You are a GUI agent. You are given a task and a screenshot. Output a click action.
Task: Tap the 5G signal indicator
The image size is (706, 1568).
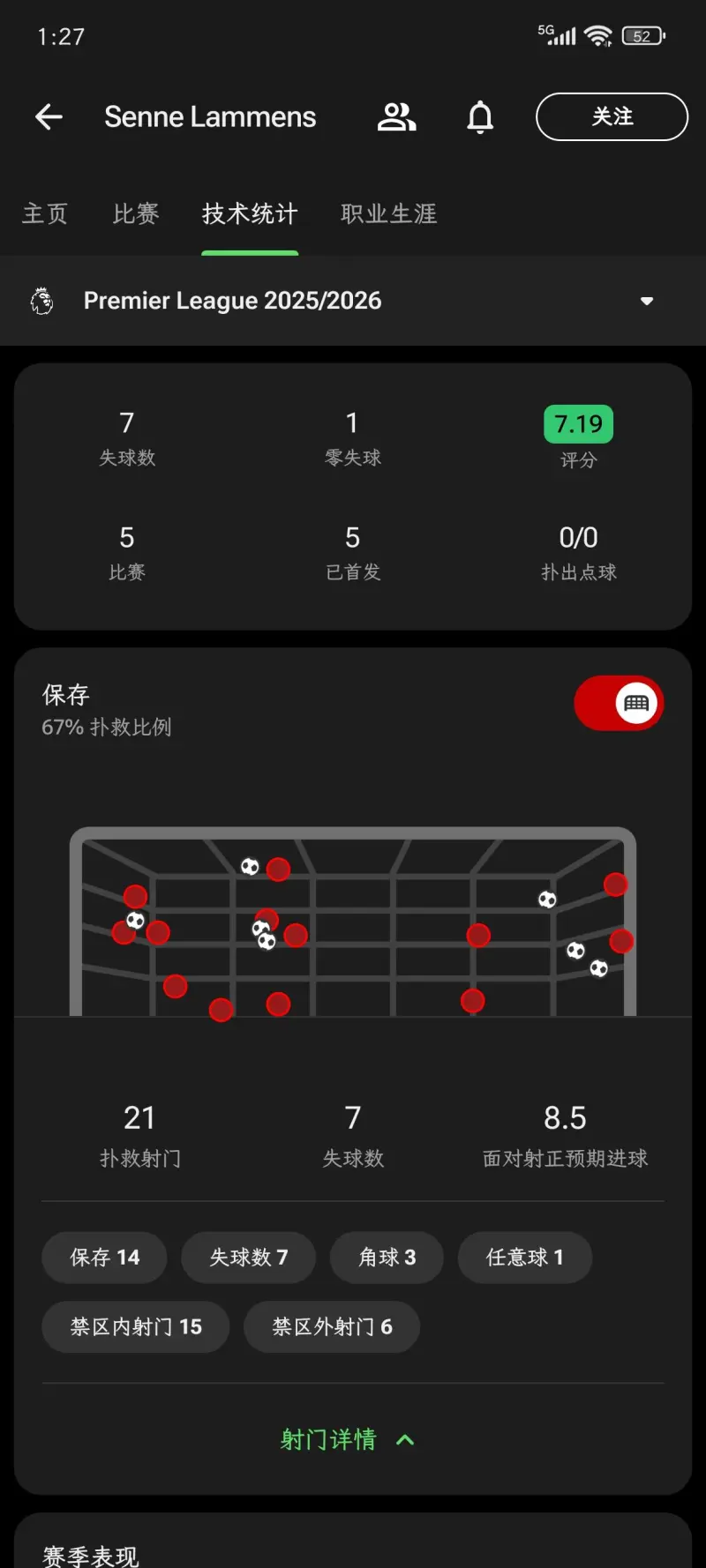[559, 34]
